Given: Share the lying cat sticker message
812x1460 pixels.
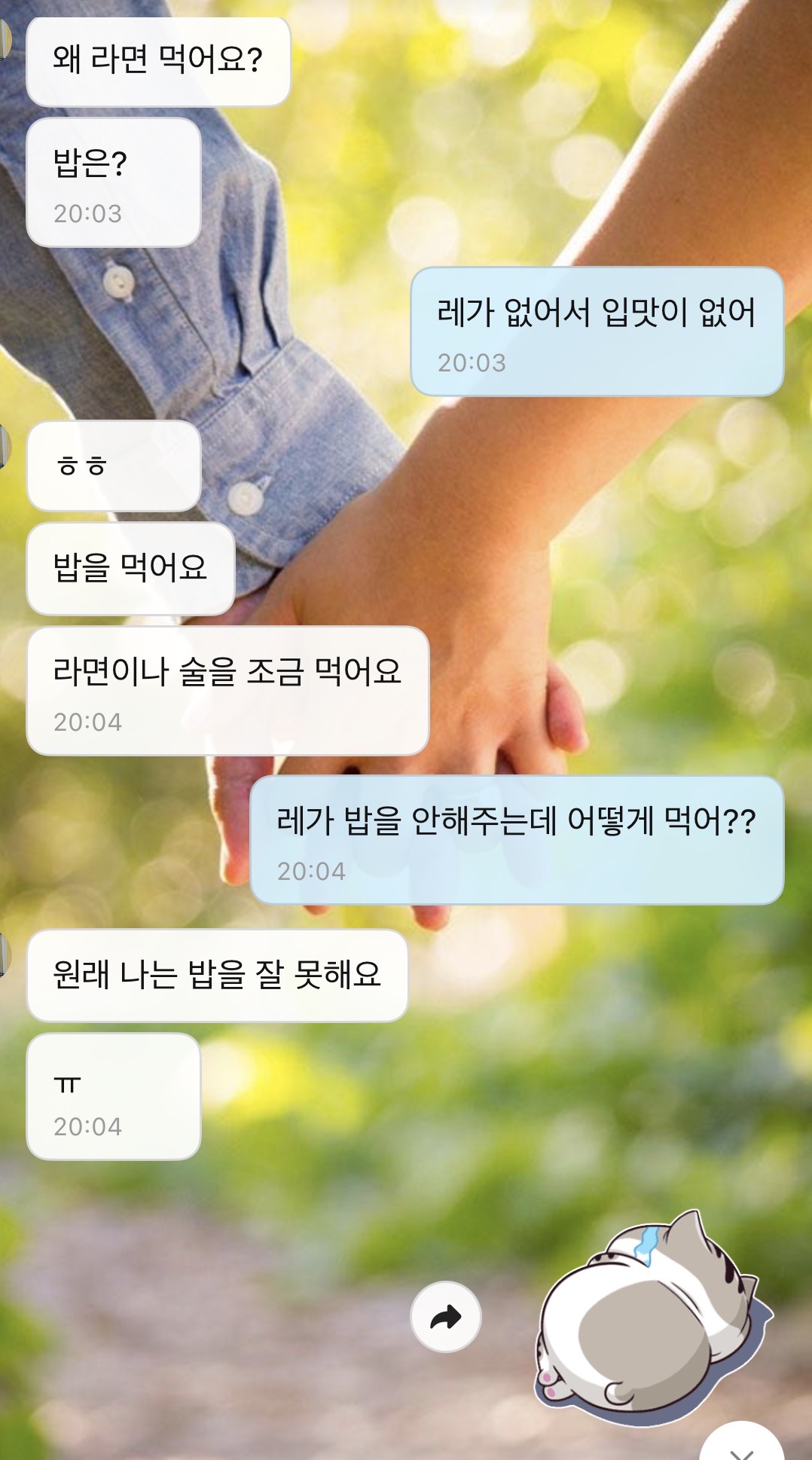Looking at the screenshot, I should pos(446,1317).
